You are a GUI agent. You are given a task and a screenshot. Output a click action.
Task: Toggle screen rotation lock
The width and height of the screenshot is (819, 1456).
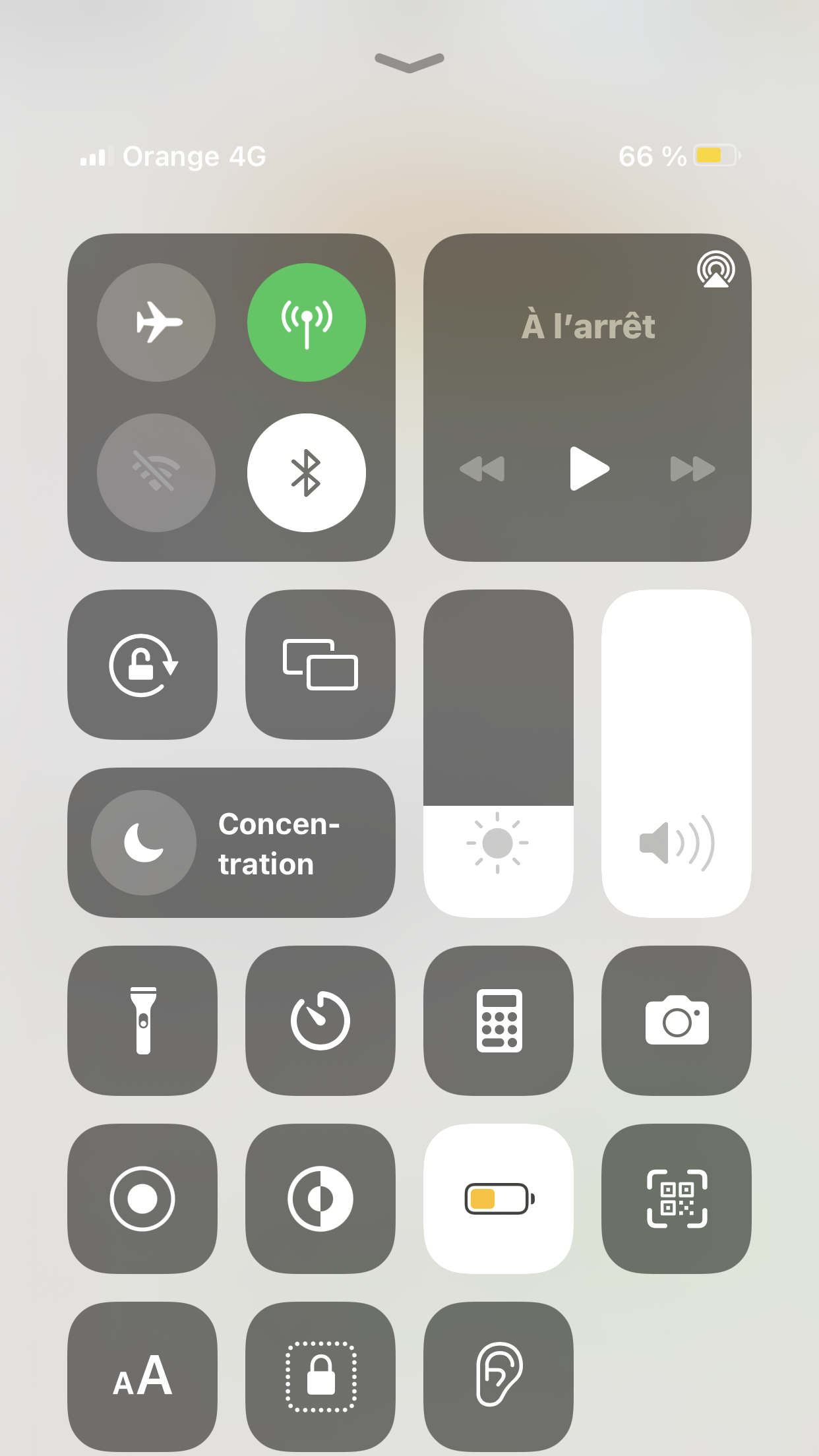point(142,665)
